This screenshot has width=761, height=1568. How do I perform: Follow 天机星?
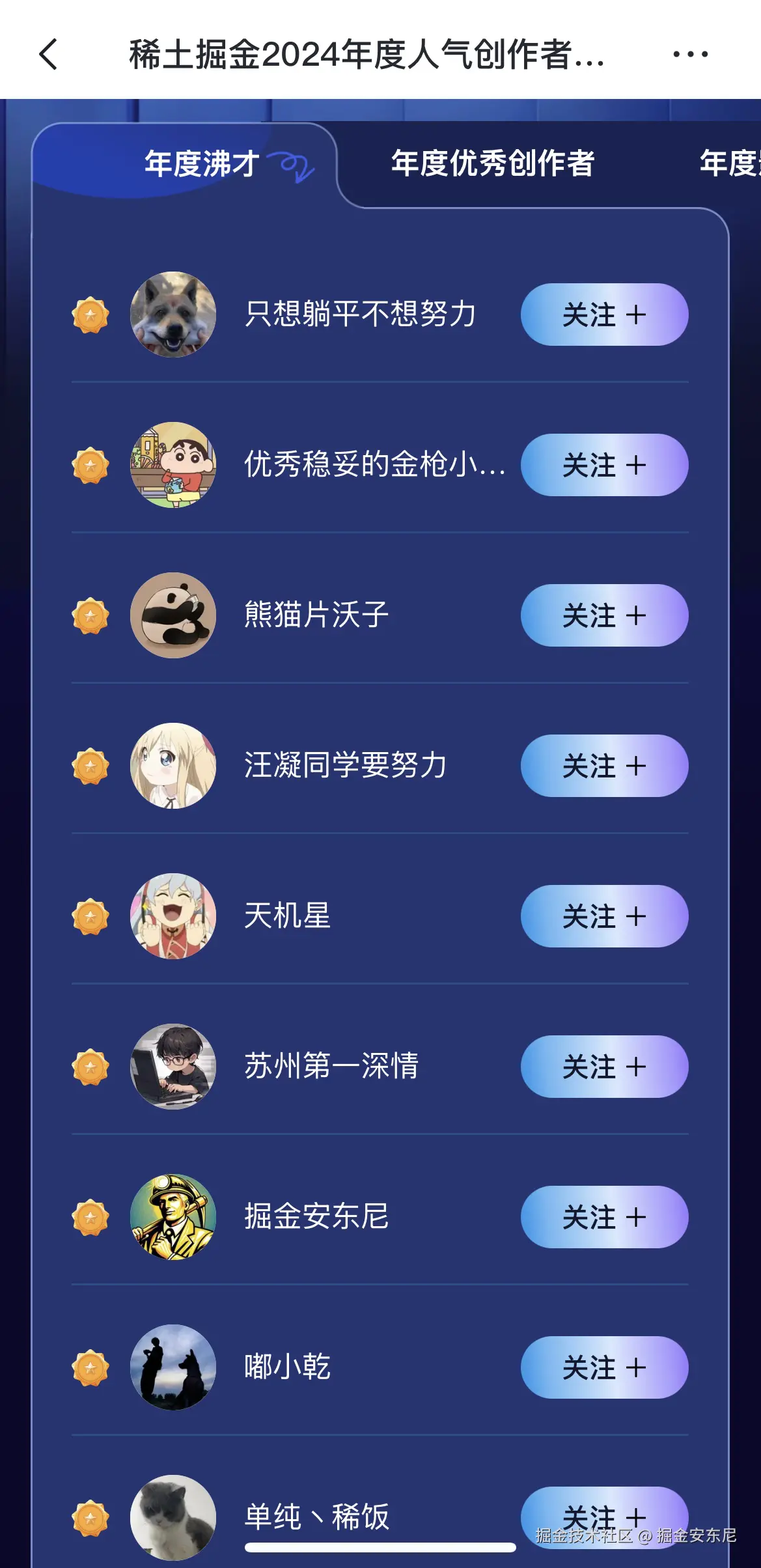(604, 917)
